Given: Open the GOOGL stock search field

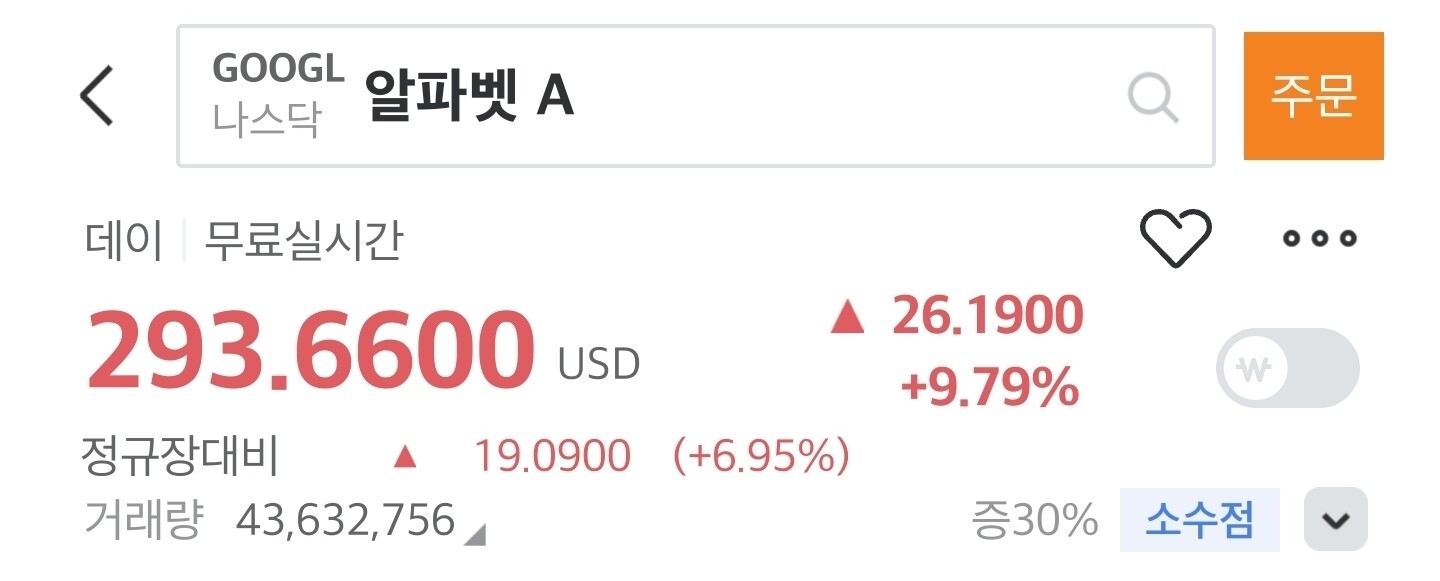Looking at the screenshot, I should click(x=696, y=96).
